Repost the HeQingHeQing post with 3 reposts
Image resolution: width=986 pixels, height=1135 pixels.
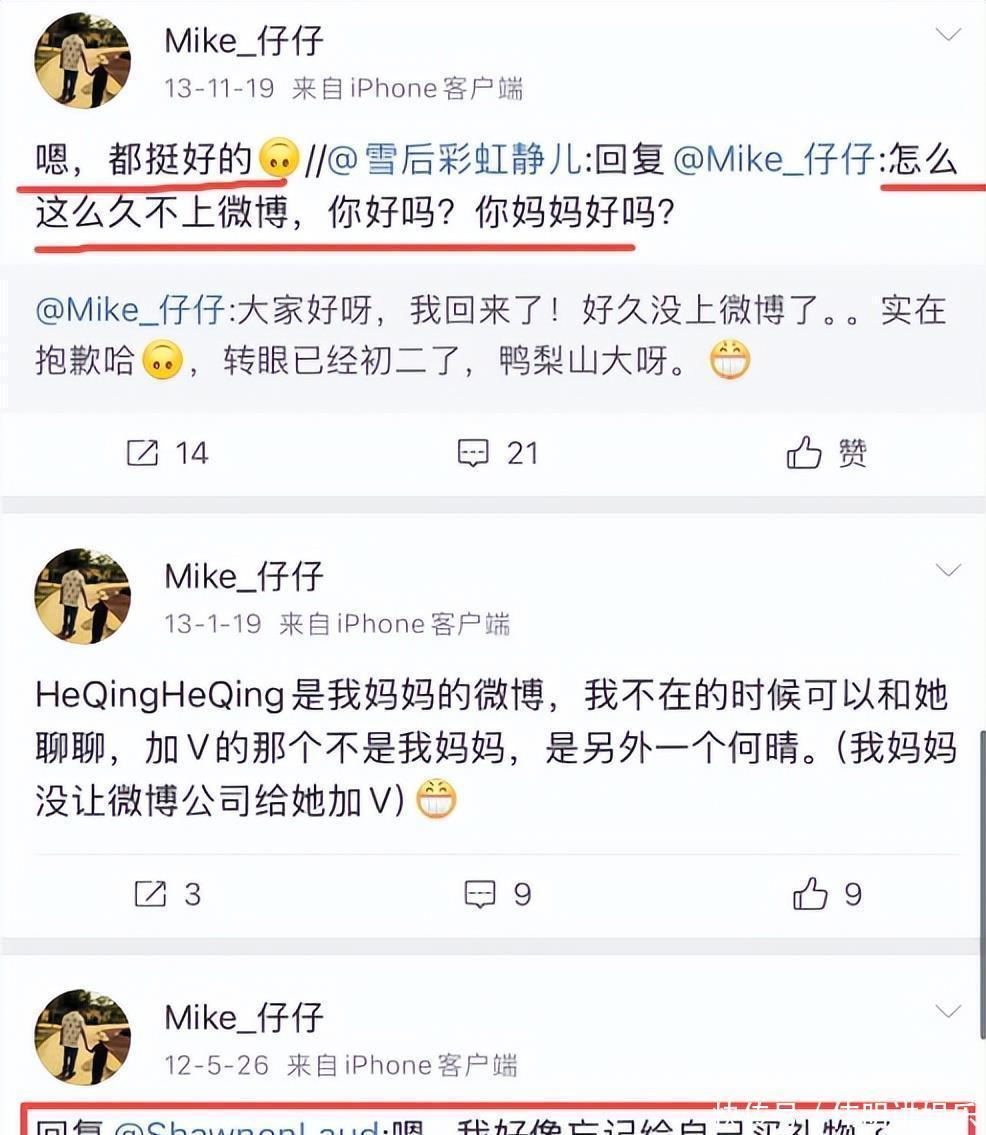167,893
